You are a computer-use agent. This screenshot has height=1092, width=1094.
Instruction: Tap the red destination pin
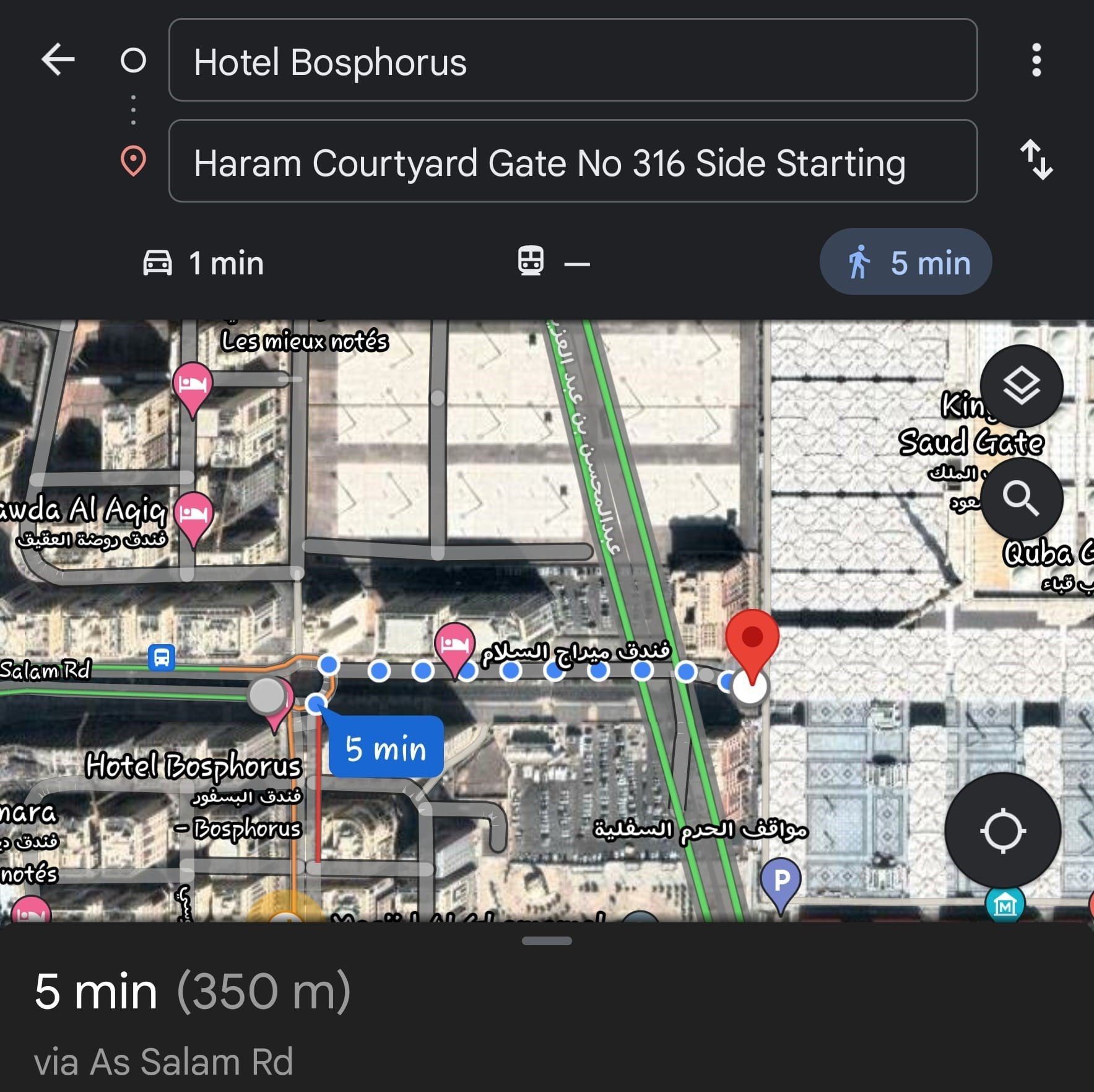[752, 641]
